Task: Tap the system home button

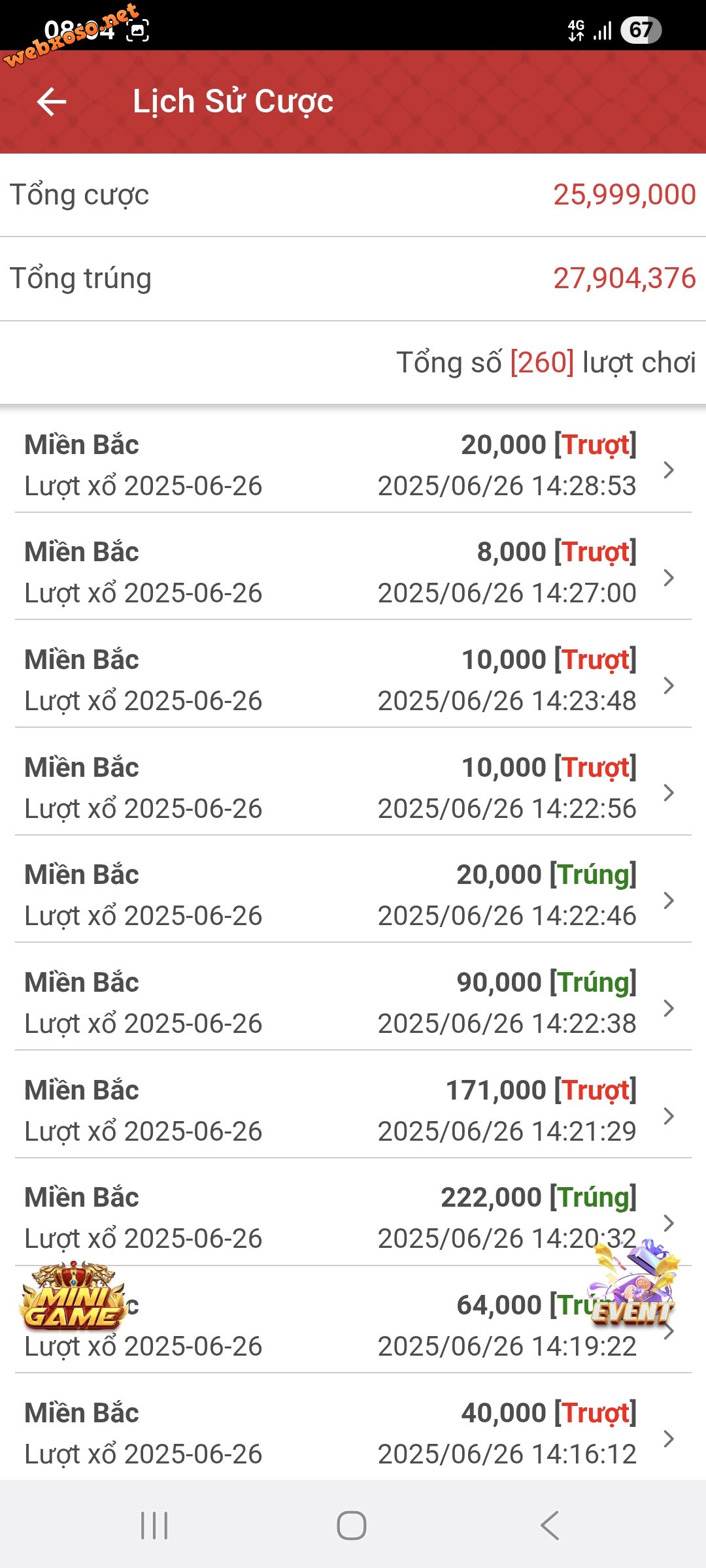Action: tap(352, 1526)
